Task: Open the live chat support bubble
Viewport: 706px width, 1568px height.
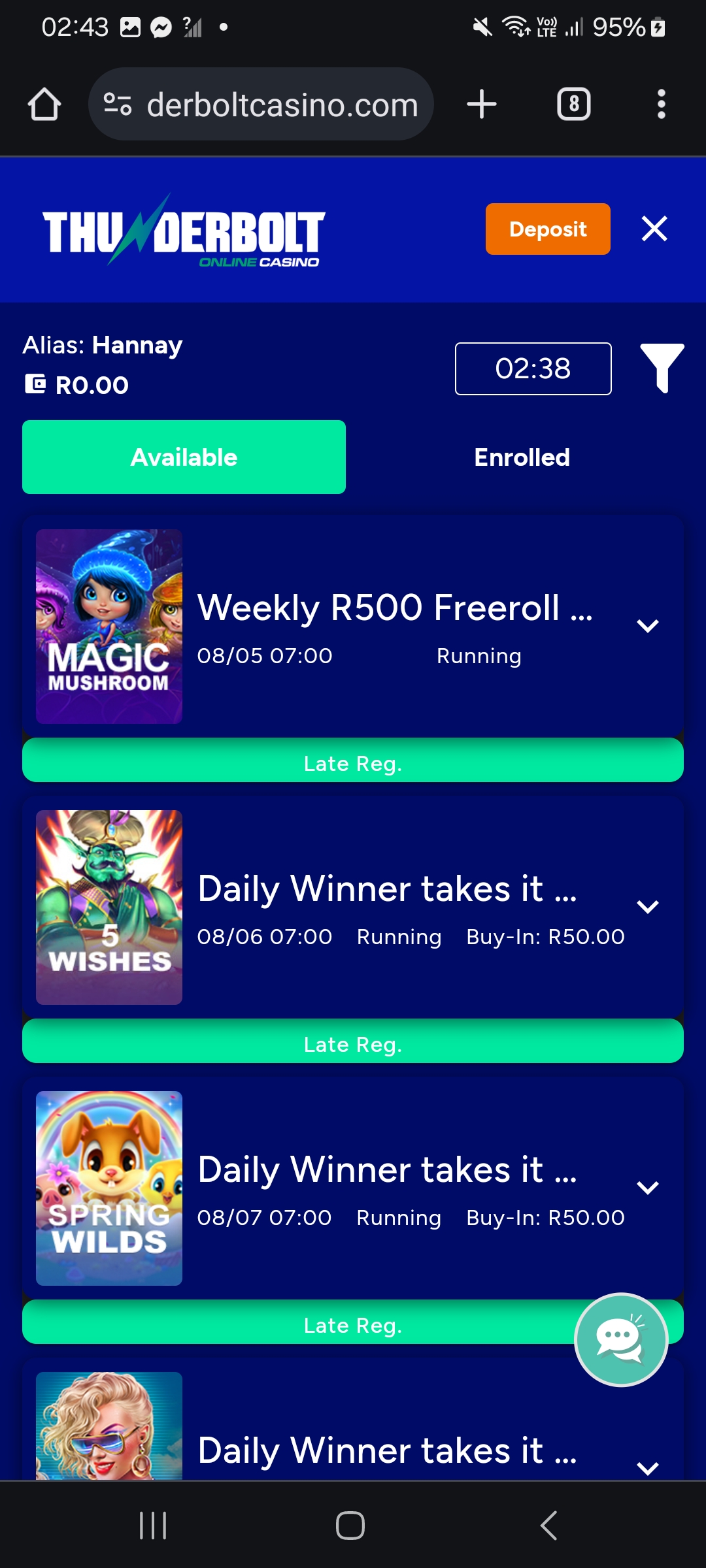Action: click(620, 1339)
